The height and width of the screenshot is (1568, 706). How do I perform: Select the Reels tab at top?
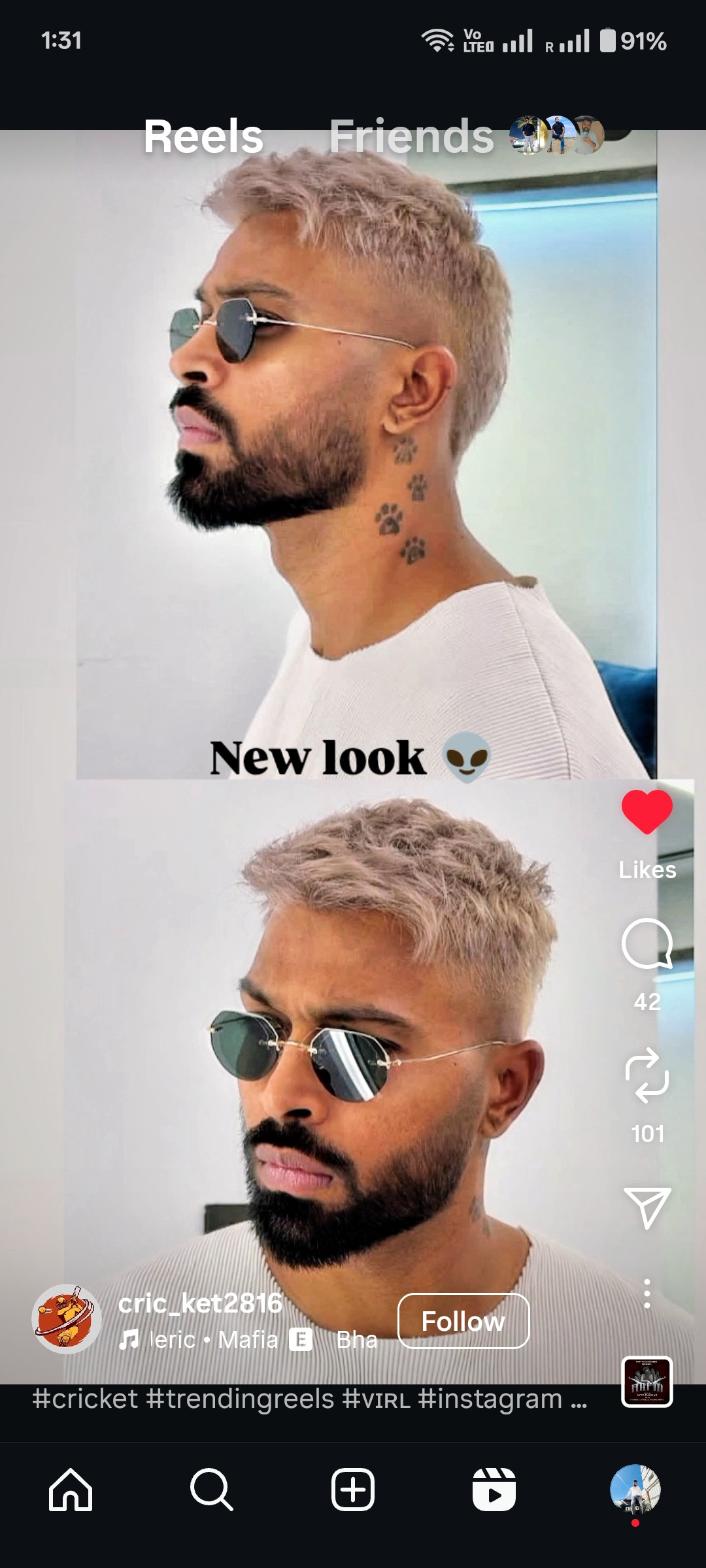tap(203, 137)
